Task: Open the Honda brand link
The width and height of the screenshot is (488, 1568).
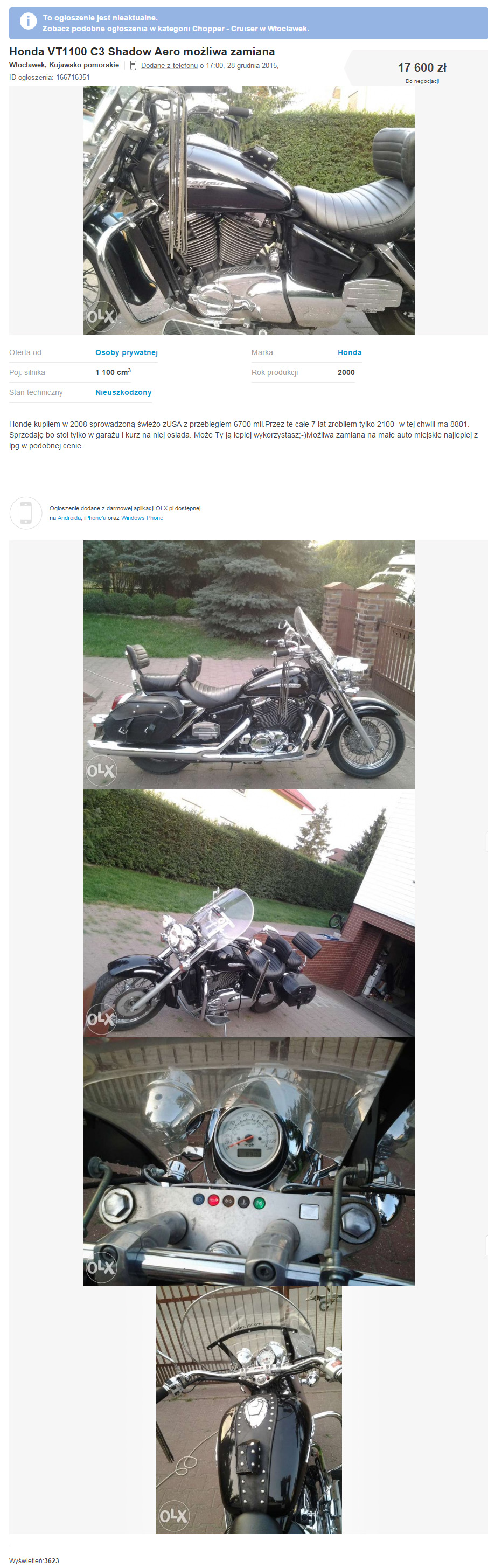Action: click(349, 352)
